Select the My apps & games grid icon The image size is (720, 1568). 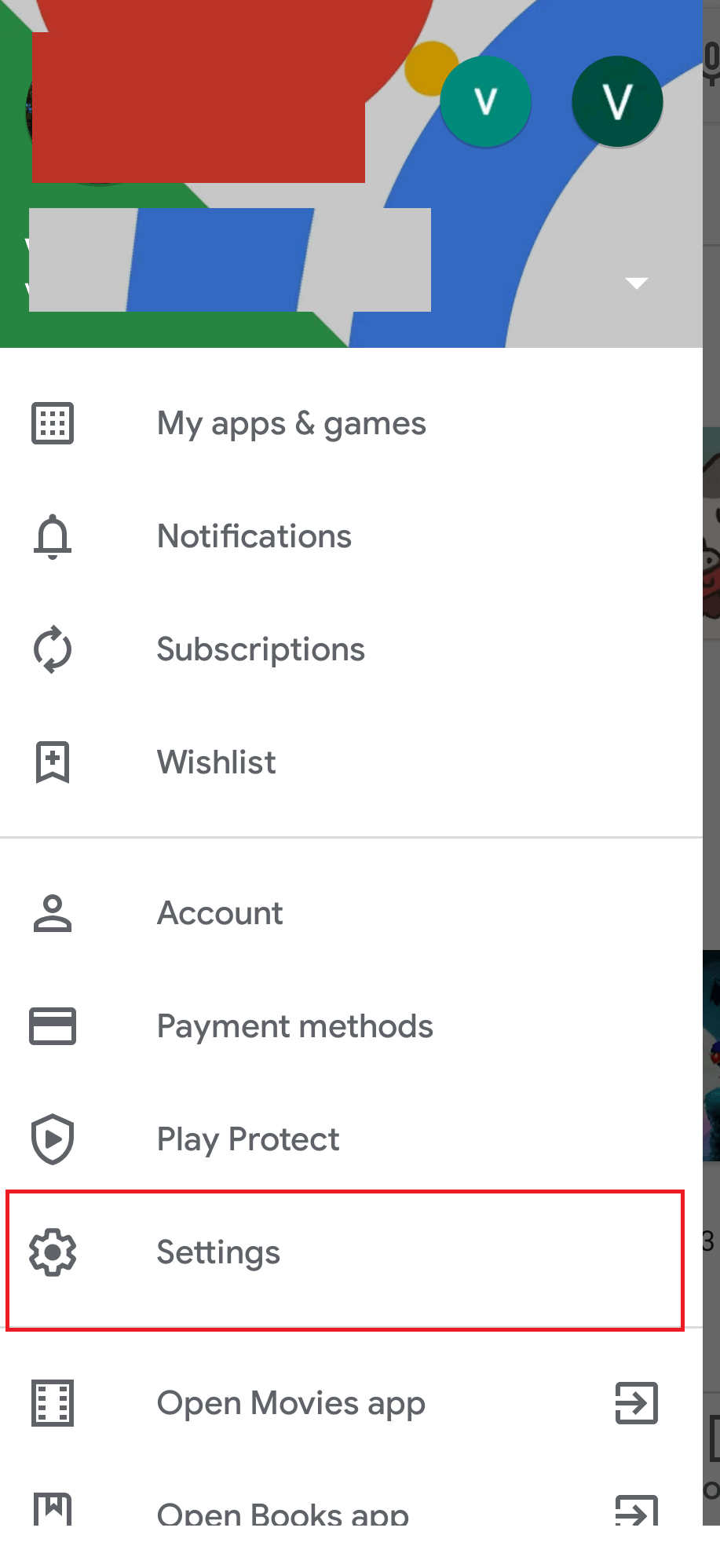click(x=52, y=422)
